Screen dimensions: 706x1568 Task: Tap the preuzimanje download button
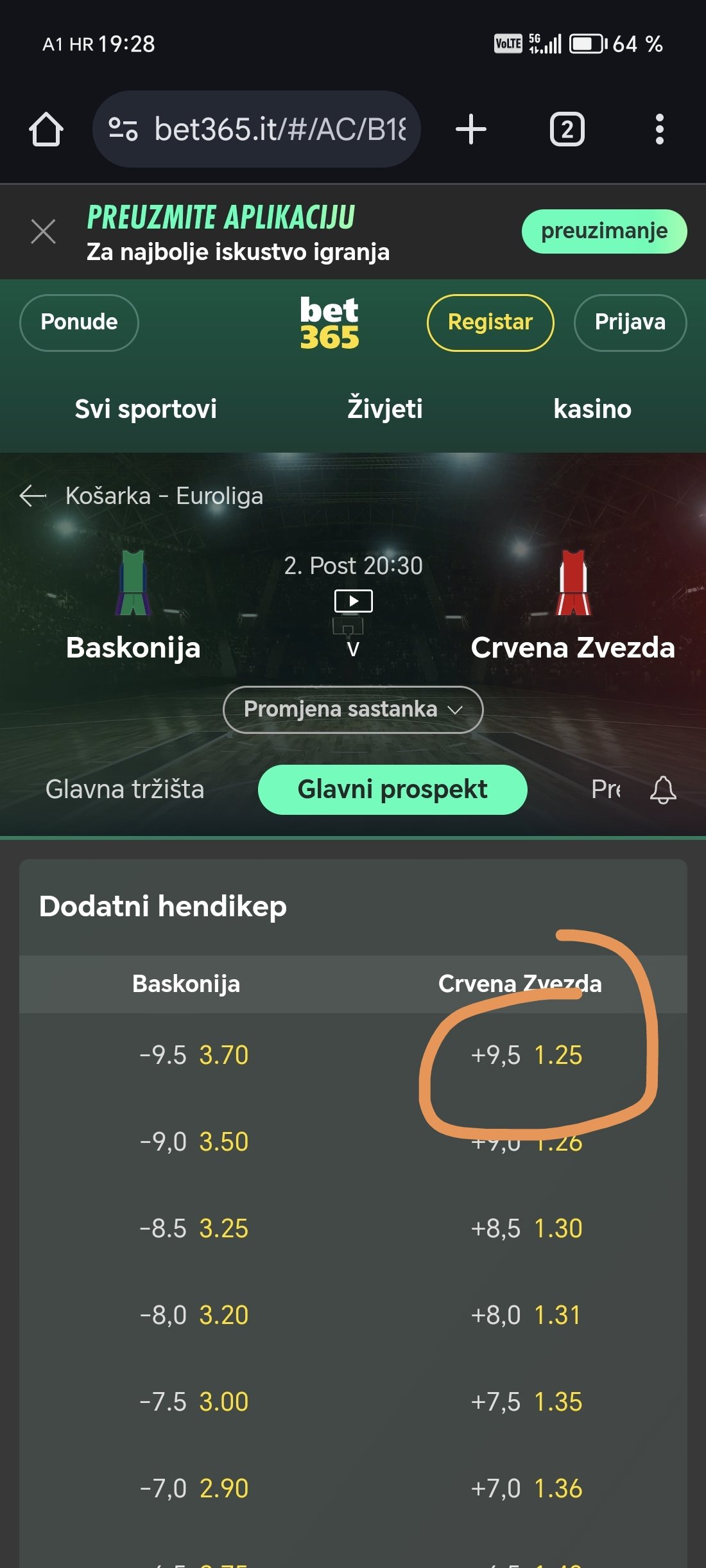click(x=604, y=231)
